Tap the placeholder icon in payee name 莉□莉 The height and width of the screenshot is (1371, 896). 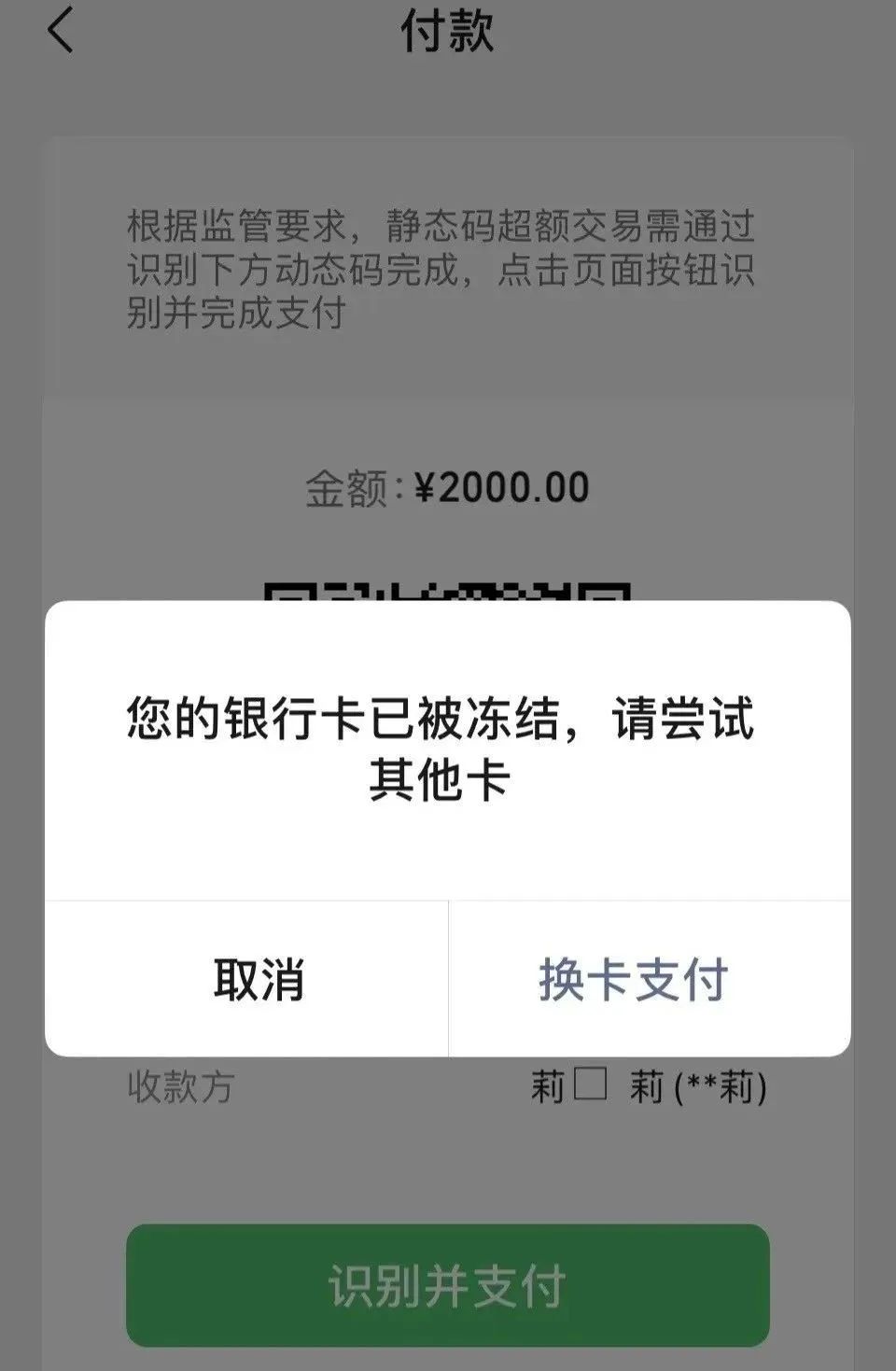pyautogui.click(x=590, y=1085)
